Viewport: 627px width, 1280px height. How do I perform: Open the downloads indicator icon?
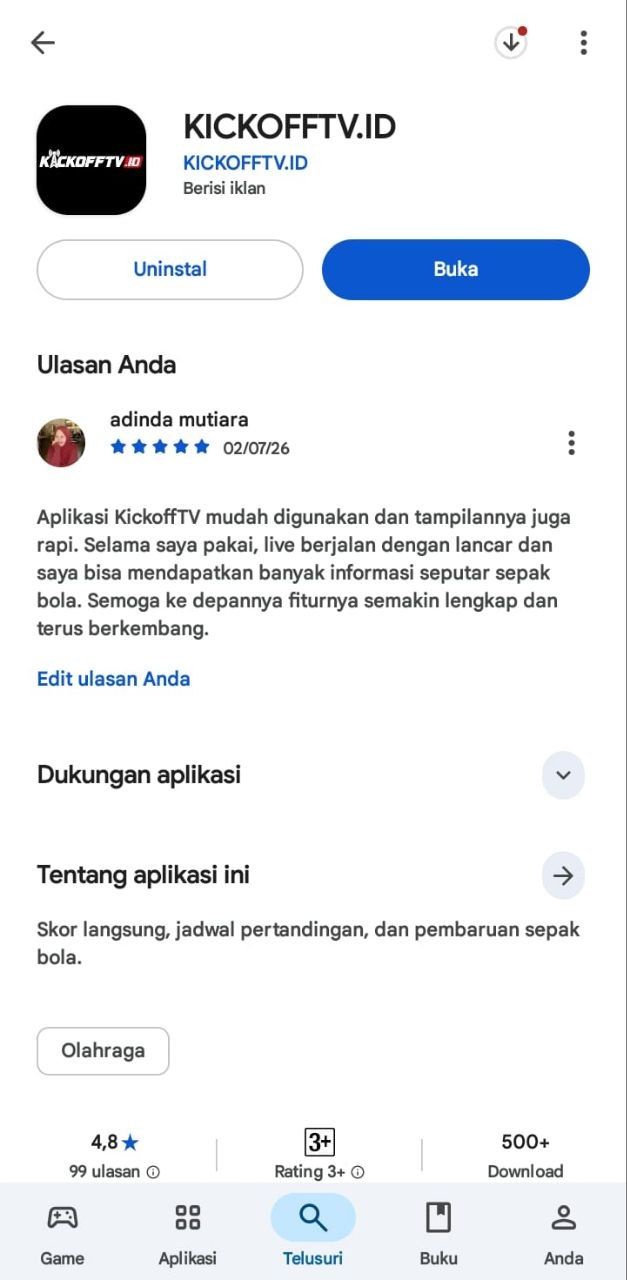511,42
